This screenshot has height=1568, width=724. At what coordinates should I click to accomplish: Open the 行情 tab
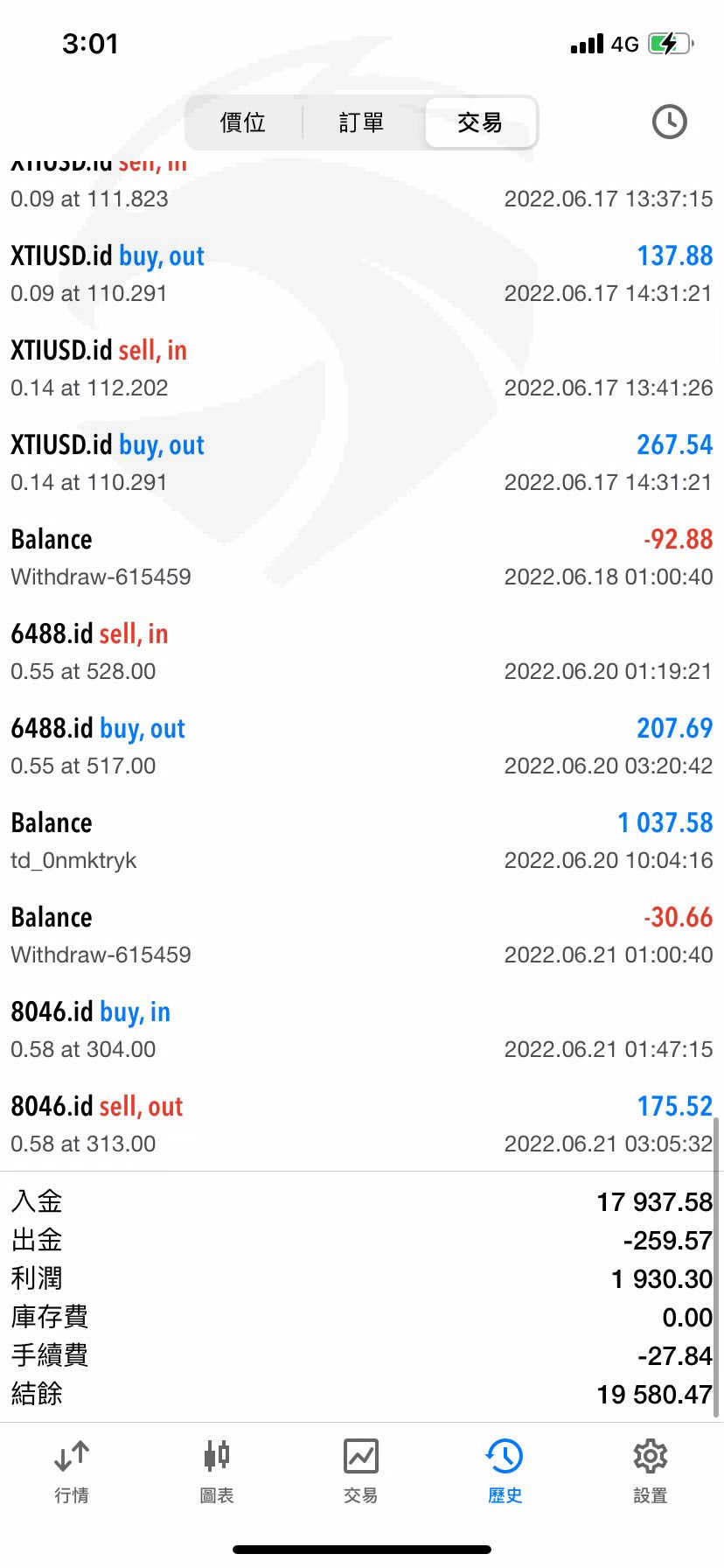72,1472
